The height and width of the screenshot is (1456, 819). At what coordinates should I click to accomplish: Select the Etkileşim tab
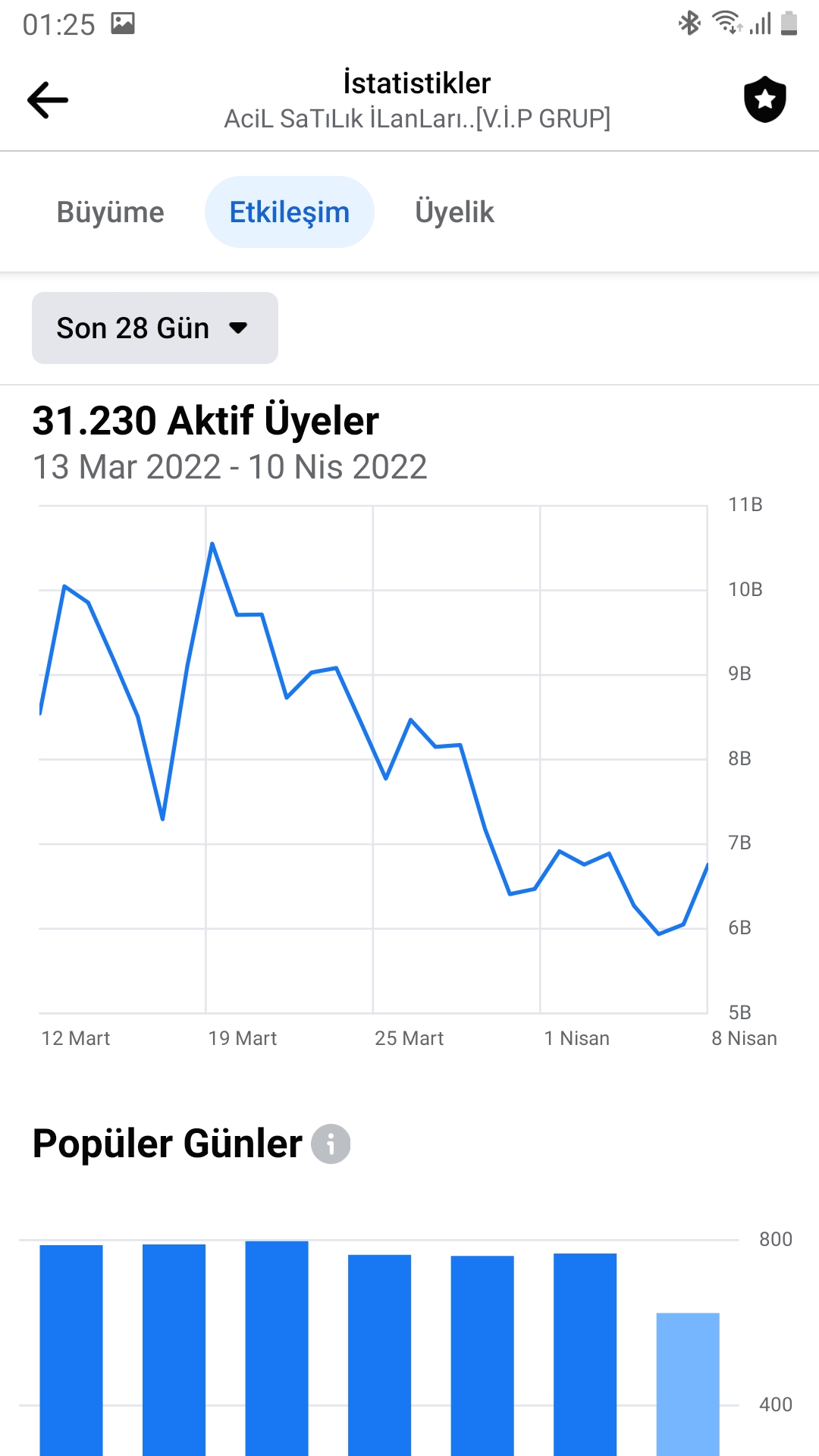pyautogui.click(x=290, y=212)
